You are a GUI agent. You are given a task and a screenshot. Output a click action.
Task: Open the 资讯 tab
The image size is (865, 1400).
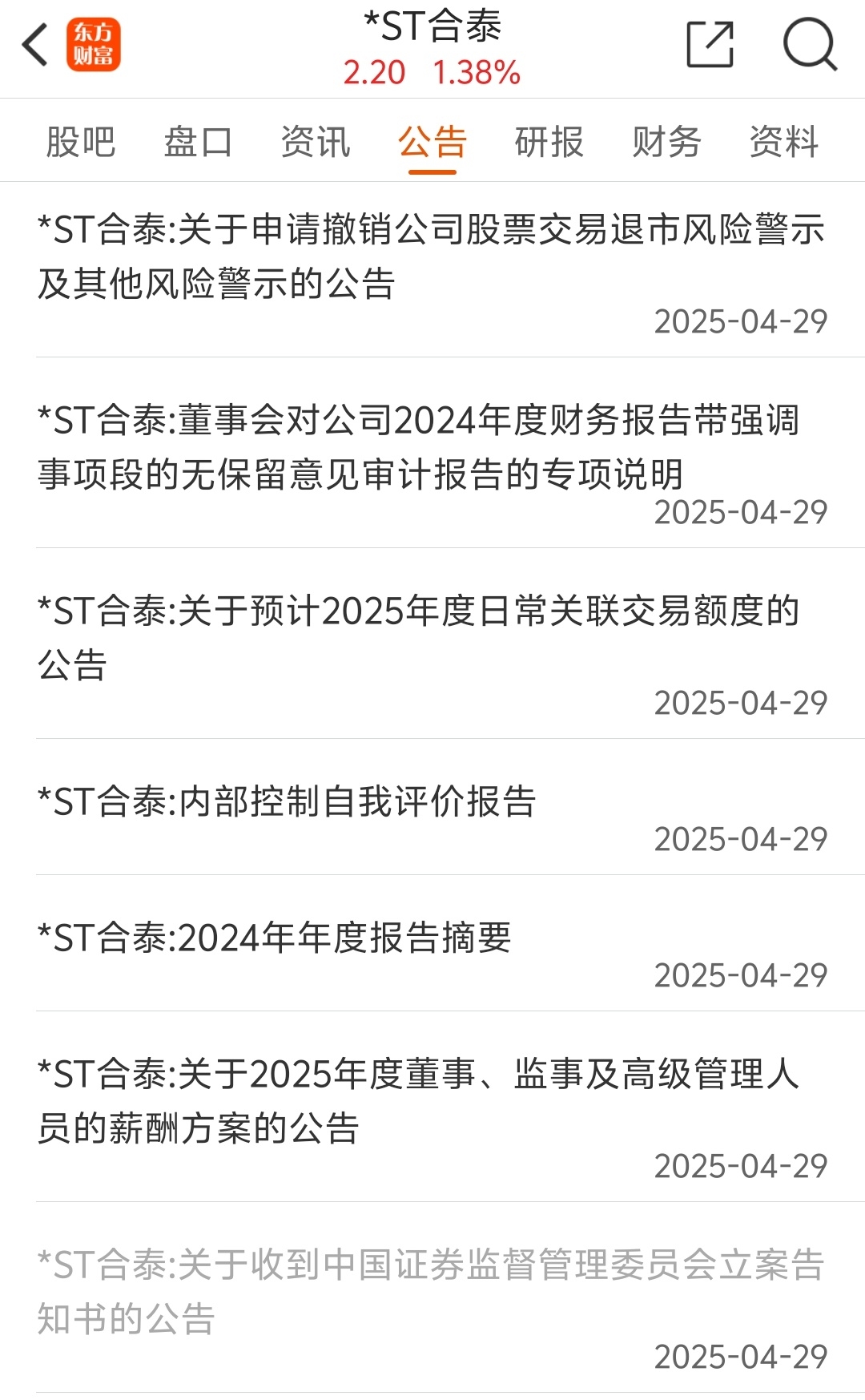[315, 143]
